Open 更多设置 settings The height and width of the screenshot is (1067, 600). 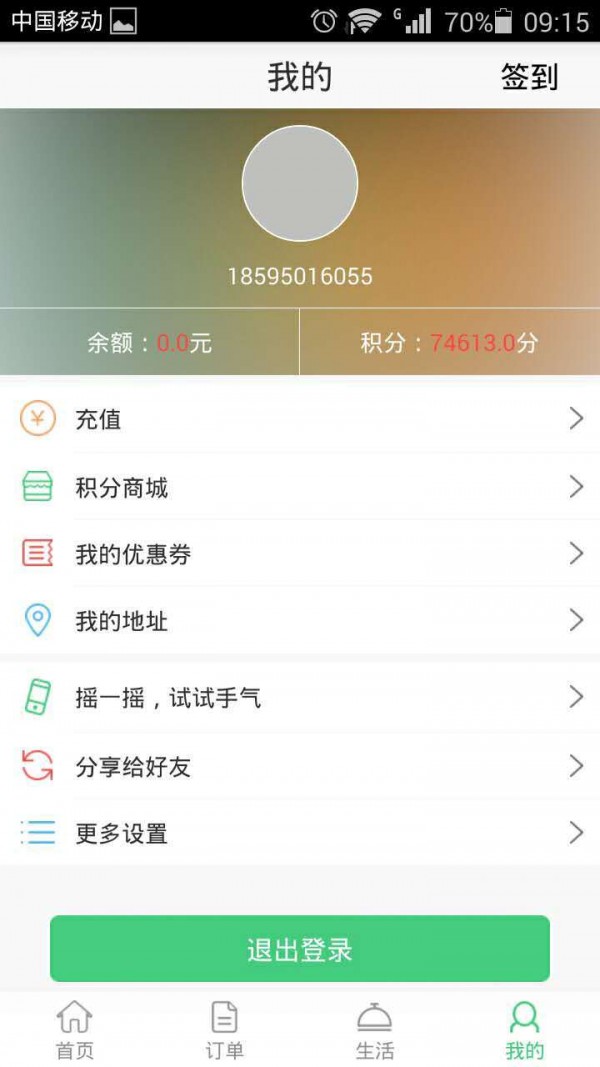(300, 833)
